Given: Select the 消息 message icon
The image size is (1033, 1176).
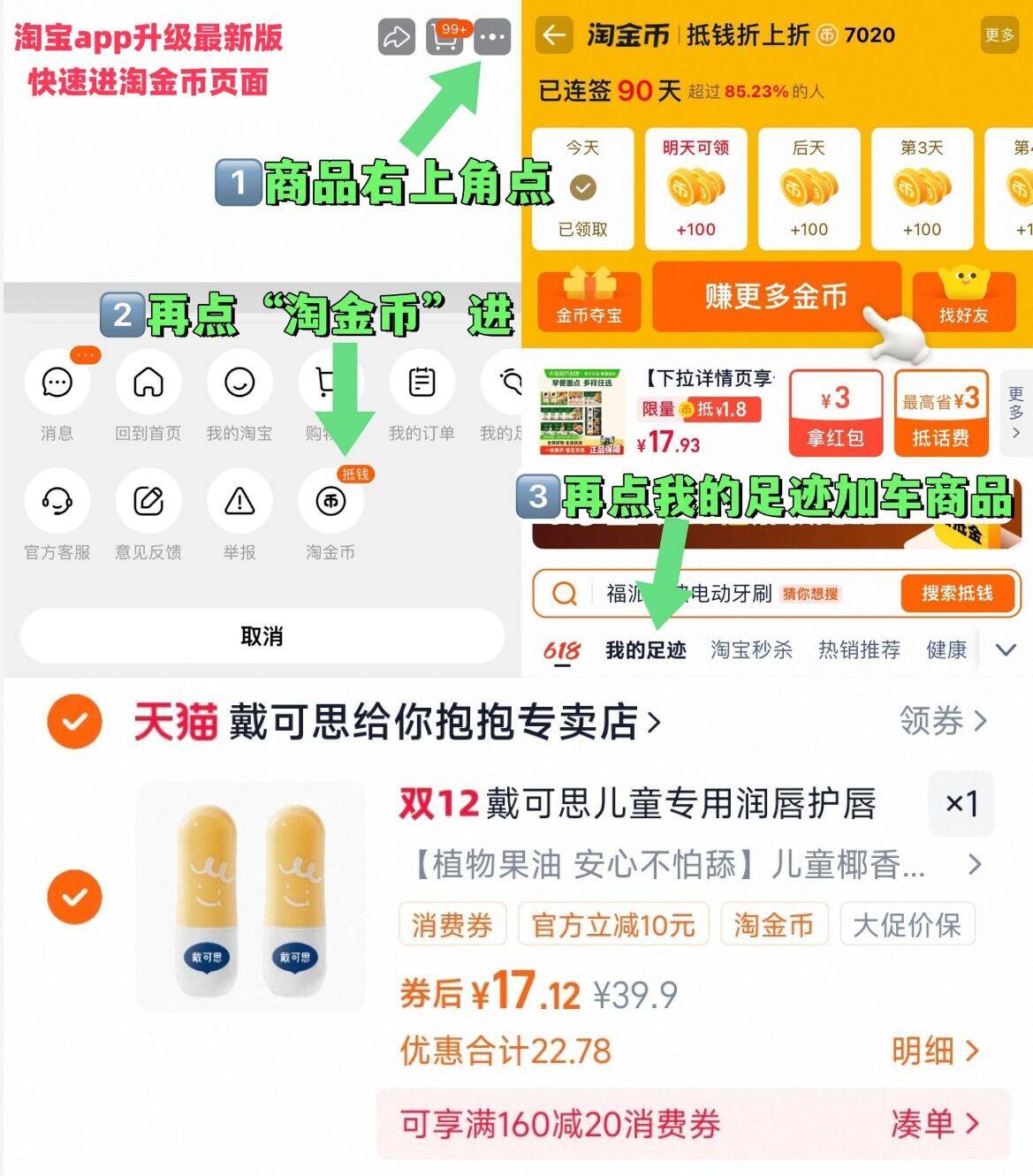Looking at the screenshot, I should (x=57, y=382).
